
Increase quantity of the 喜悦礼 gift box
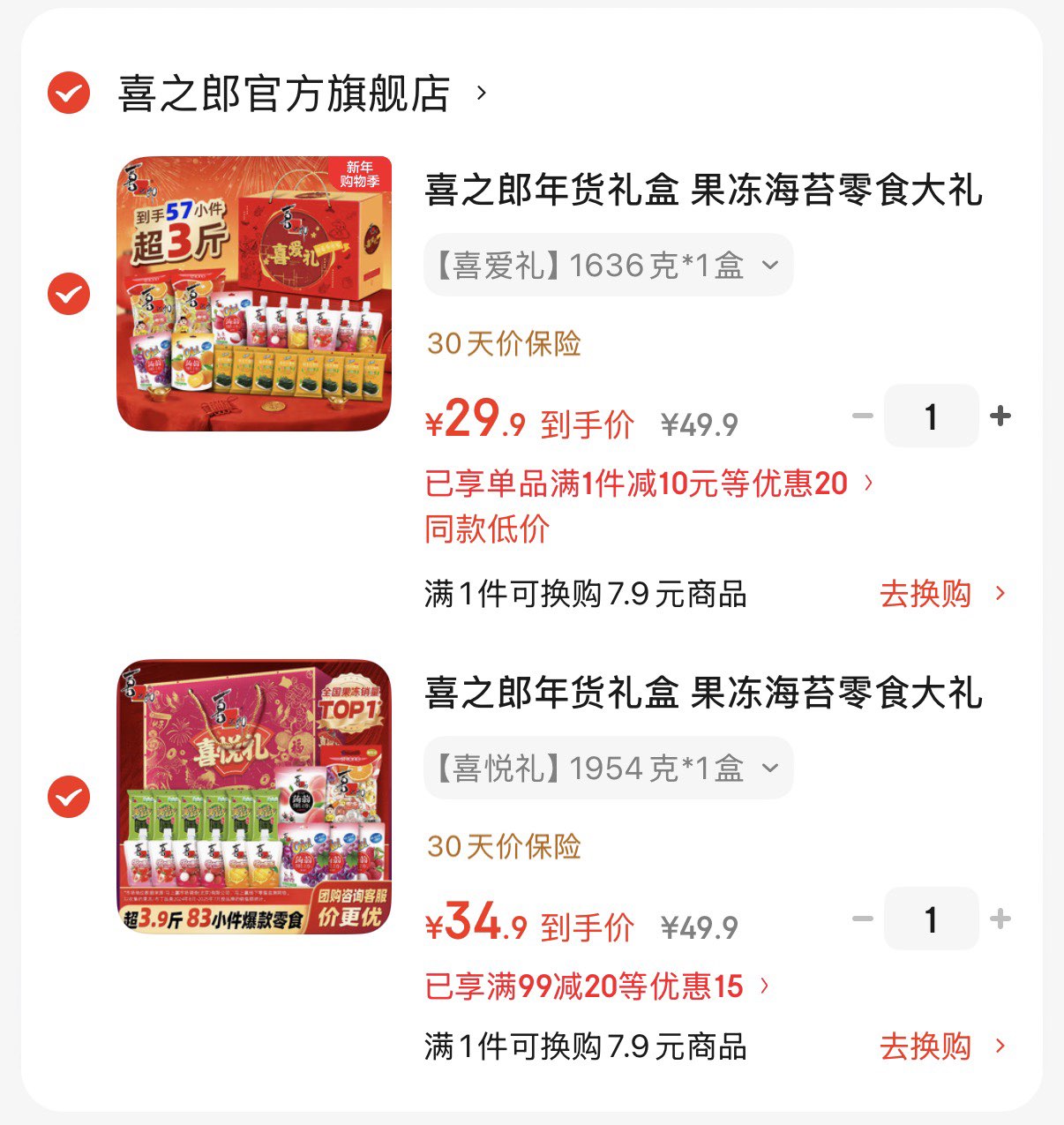(x=998, y=918)
